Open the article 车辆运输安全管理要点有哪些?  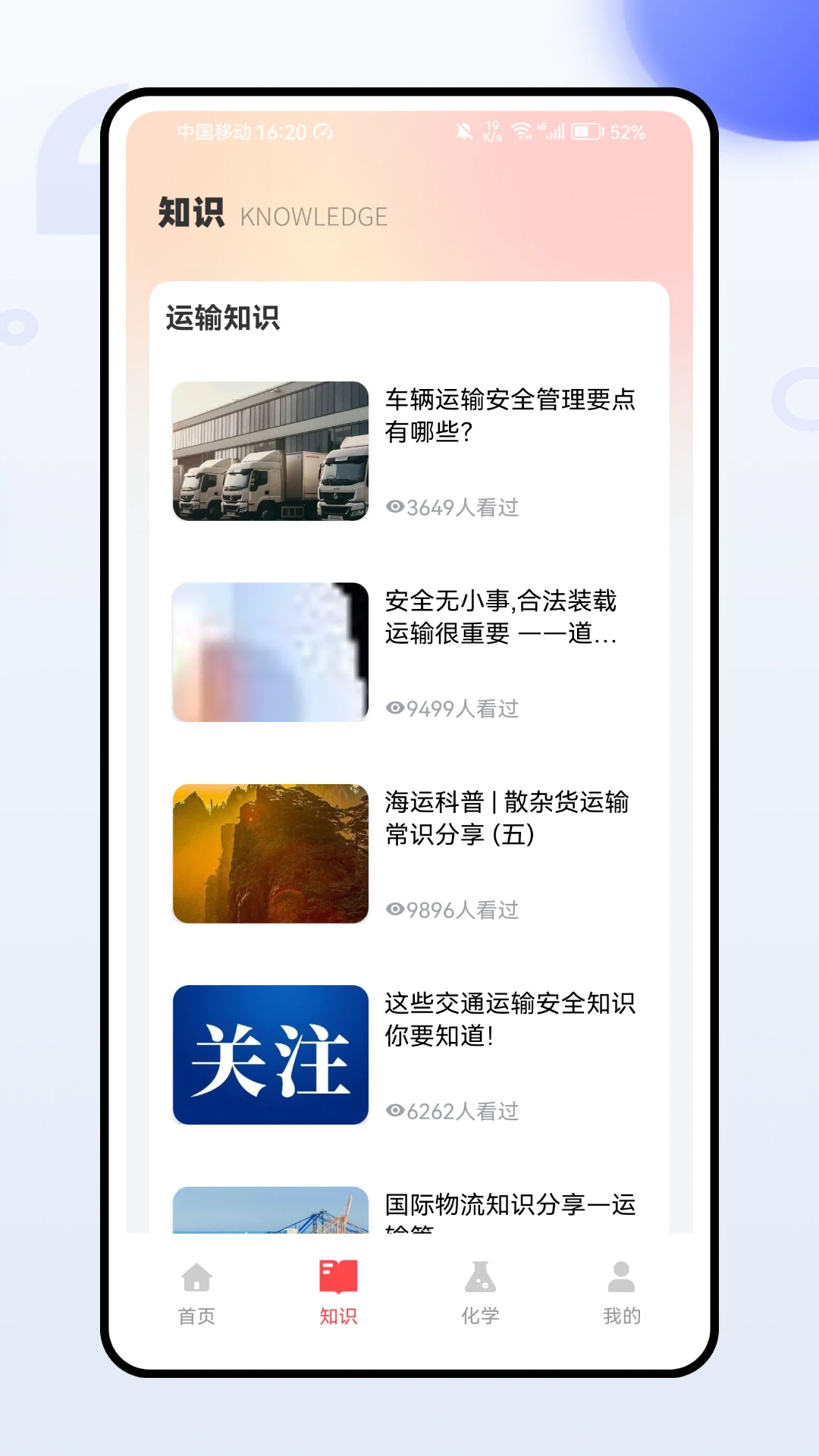coord(511,416)
